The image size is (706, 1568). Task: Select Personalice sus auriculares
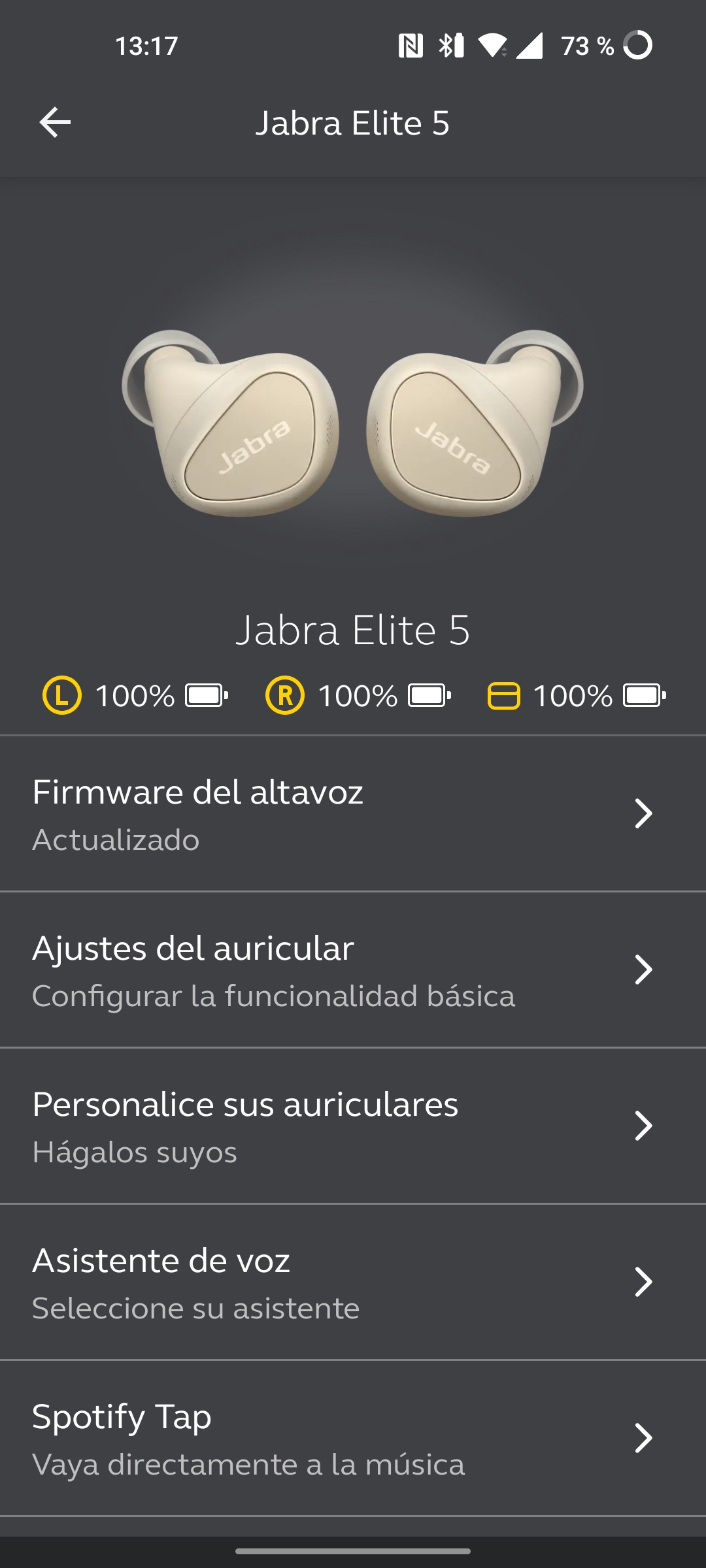[353, 1126]
